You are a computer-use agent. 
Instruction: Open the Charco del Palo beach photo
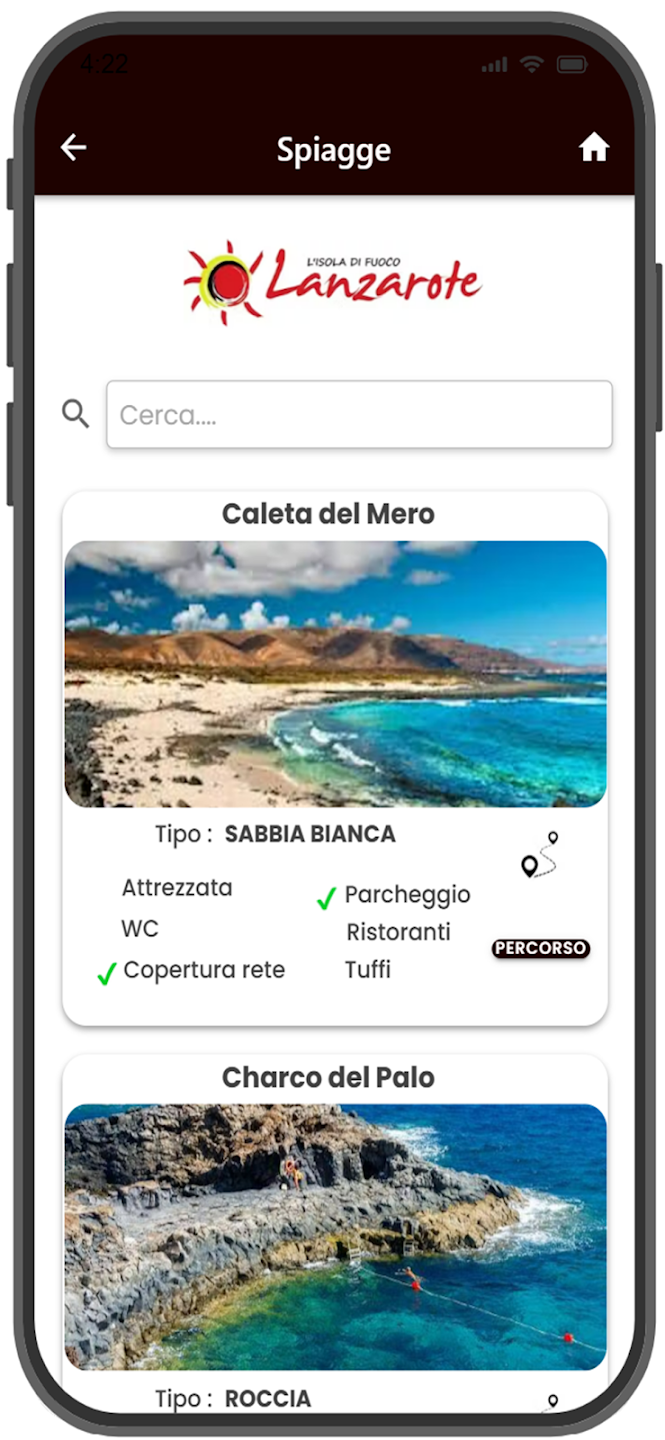pos(335,1236)
